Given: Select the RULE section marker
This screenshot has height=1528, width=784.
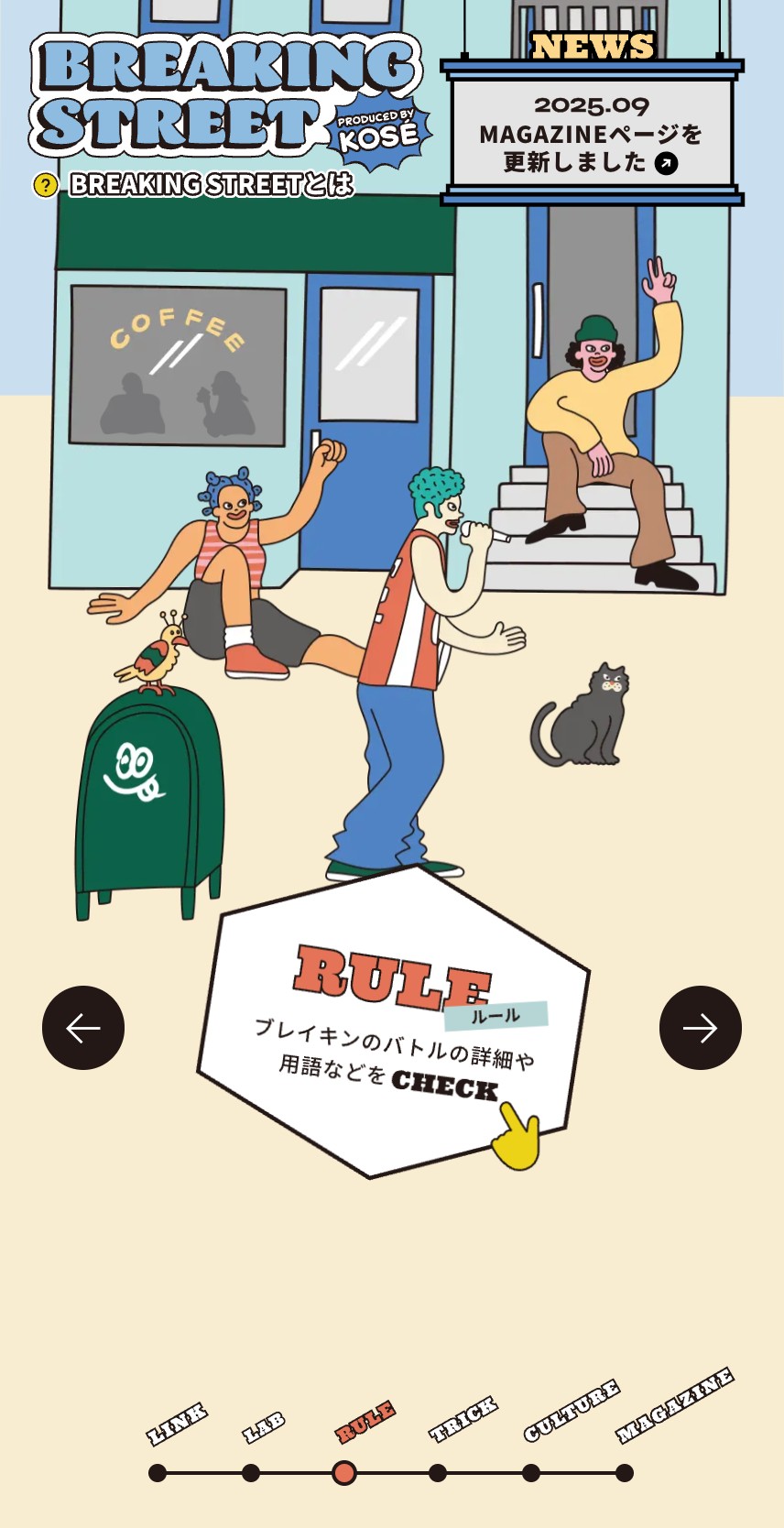Looking at the screenshot, I should point(344,1473).
